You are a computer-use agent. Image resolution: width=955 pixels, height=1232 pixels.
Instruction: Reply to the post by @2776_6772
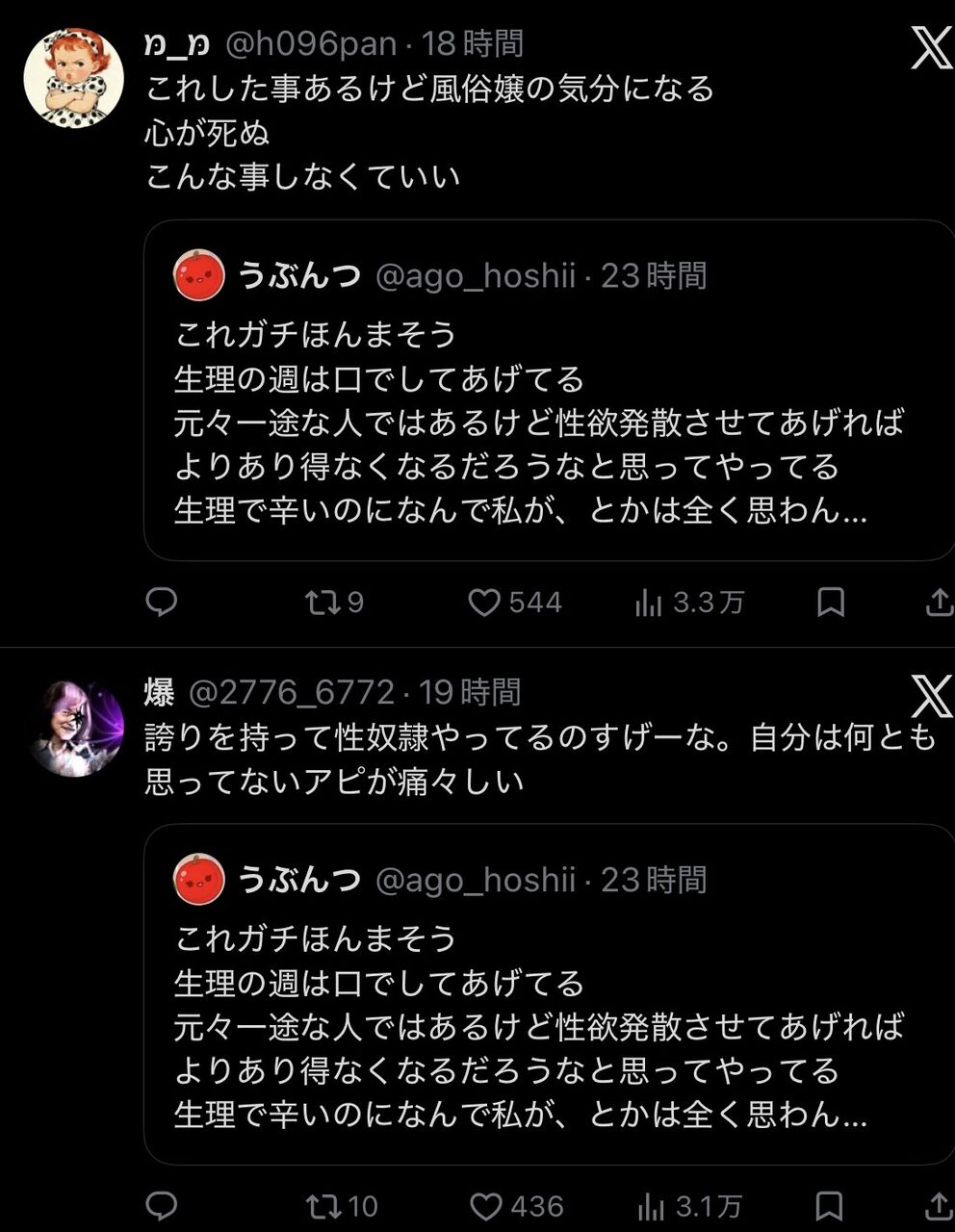[161, 1206]
